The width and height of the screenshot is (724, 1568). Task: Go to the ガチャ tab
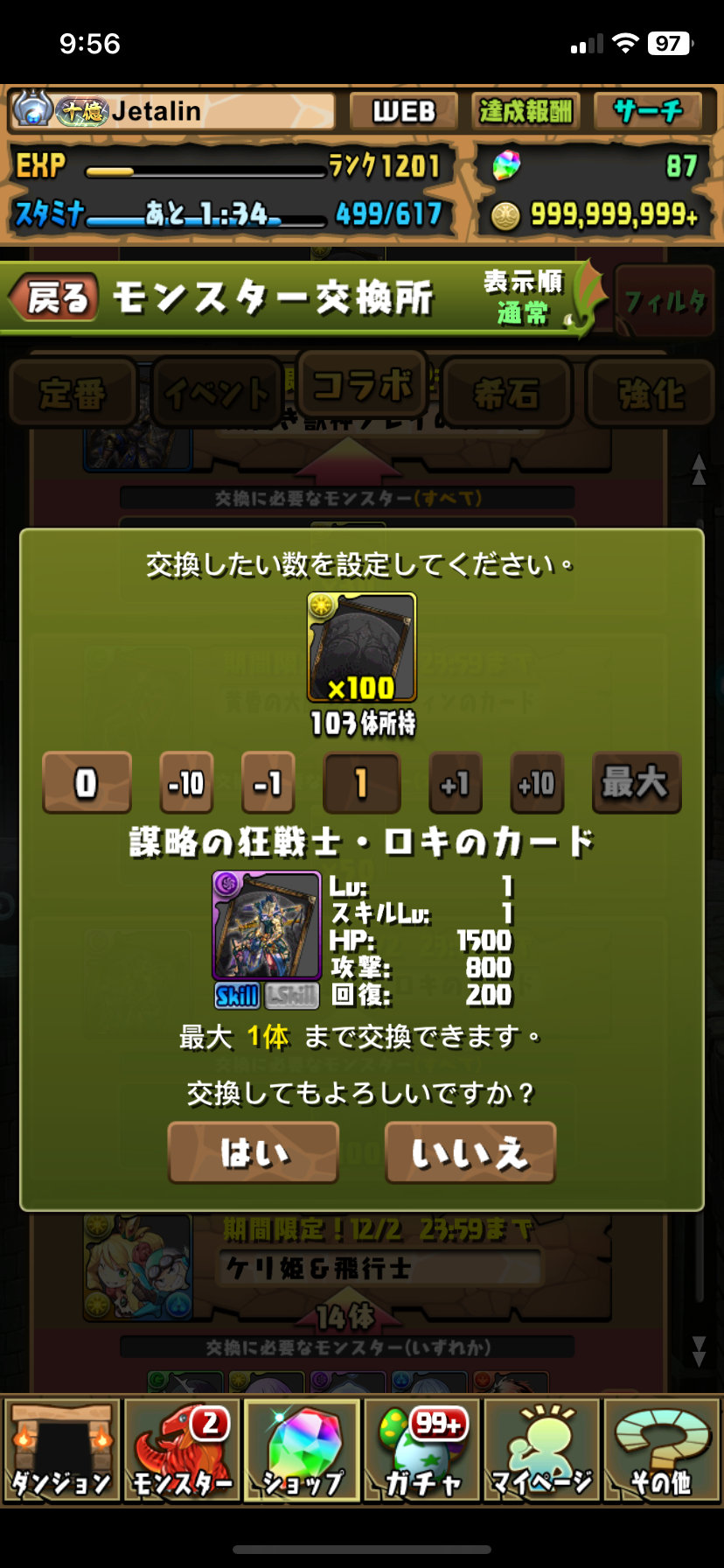[422, 1450]
